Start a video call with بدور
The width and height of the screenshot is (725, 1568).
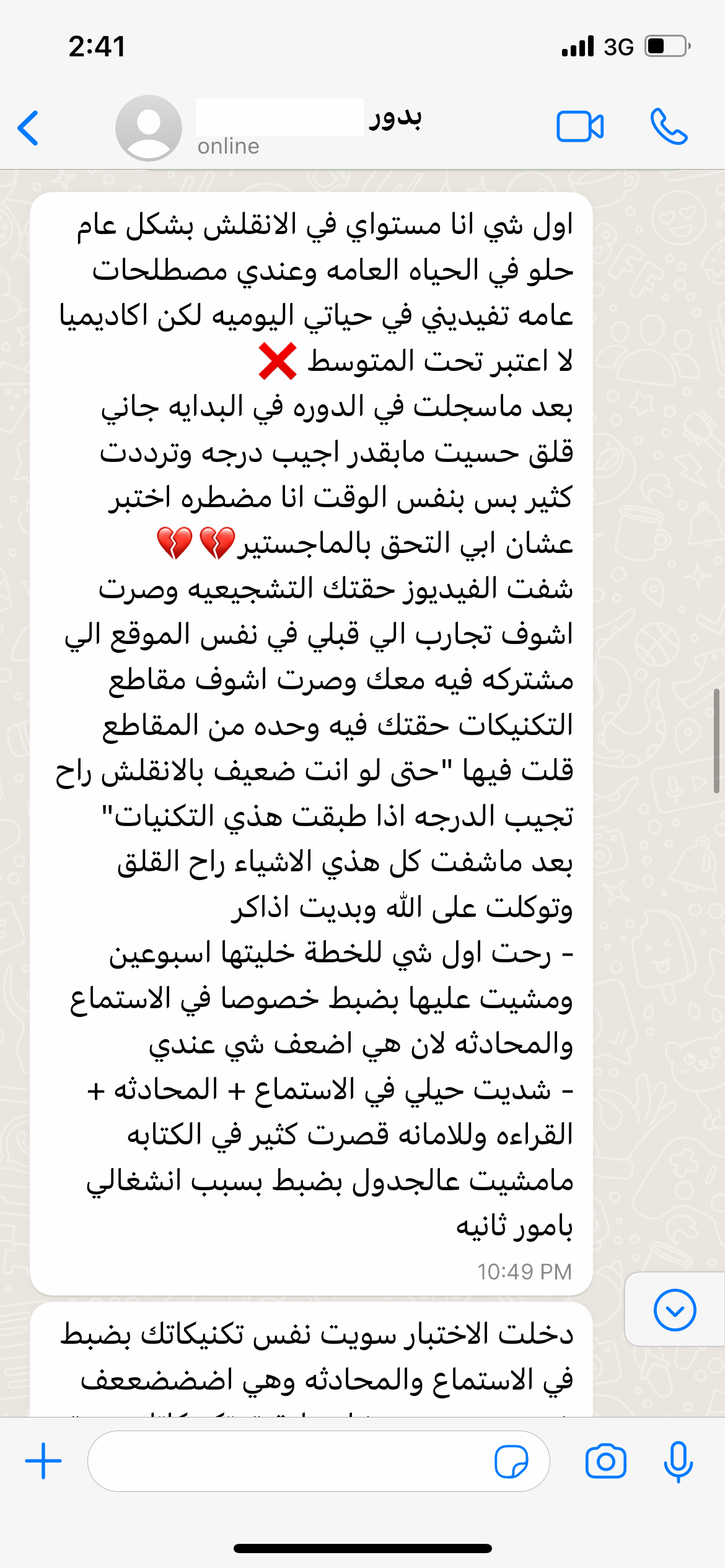[x=580, y=127]
